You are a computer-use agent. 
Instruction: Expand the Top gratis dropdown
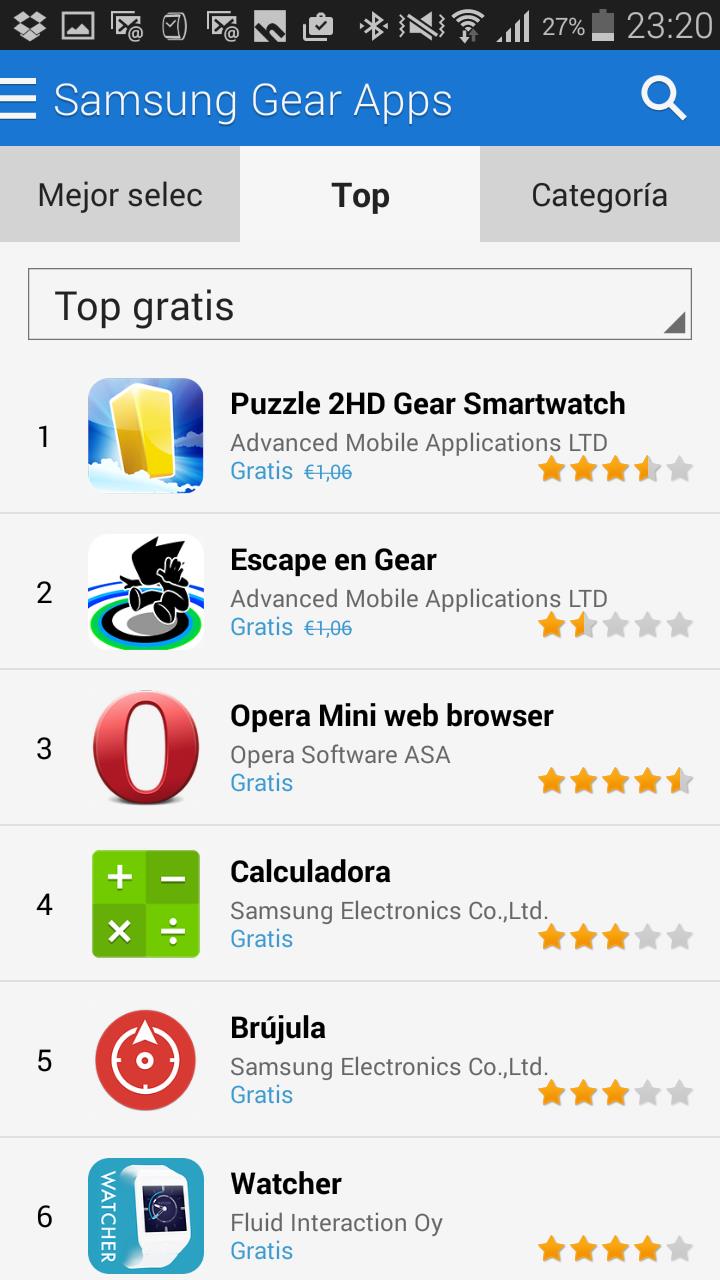click(x=360, y=305)
